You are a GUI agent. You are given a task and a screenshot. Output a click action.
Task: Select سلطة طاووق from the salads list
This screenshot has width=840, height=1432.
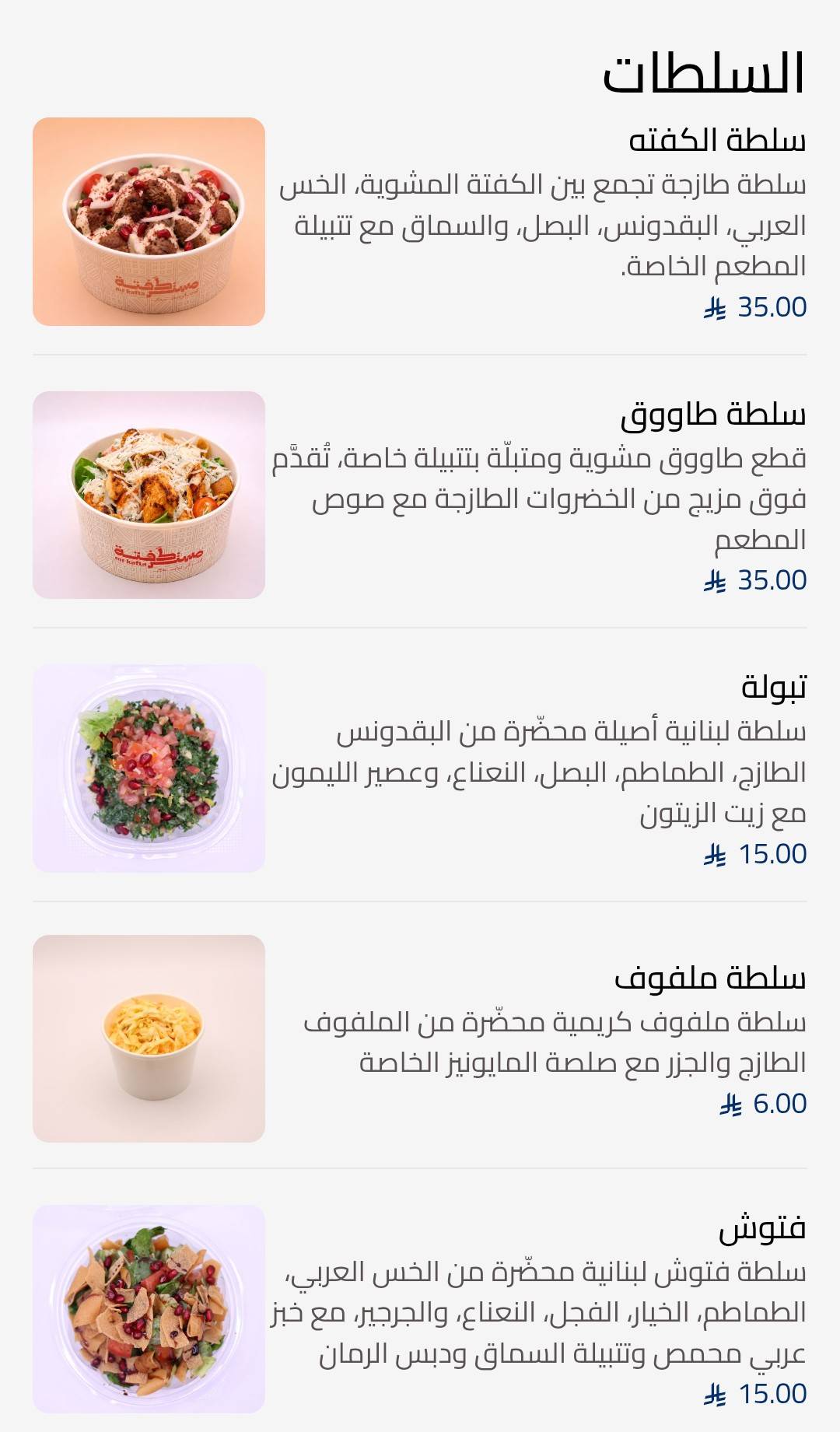coord(420,495)
